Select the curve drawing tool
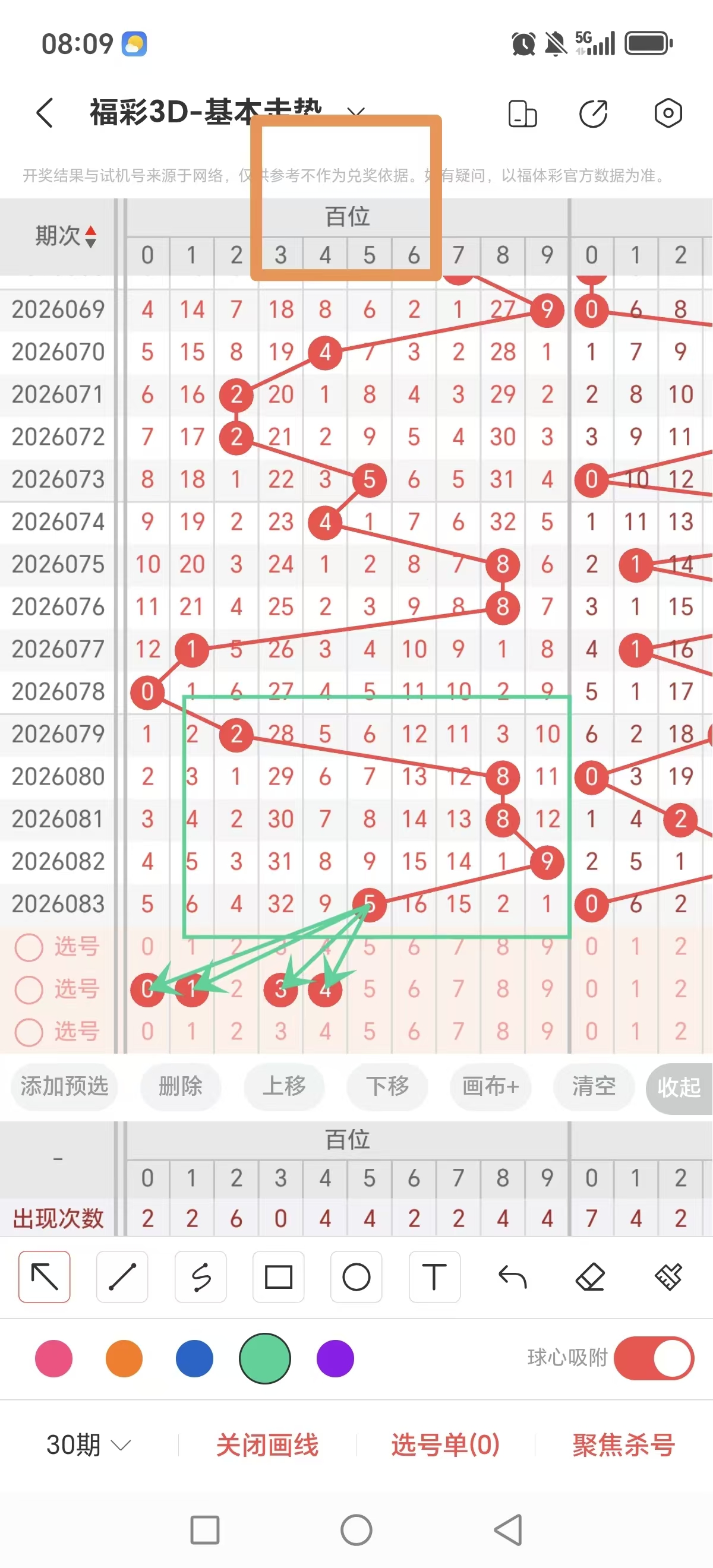Viewport: 713px width, 1568px height. coord(200,1276)
